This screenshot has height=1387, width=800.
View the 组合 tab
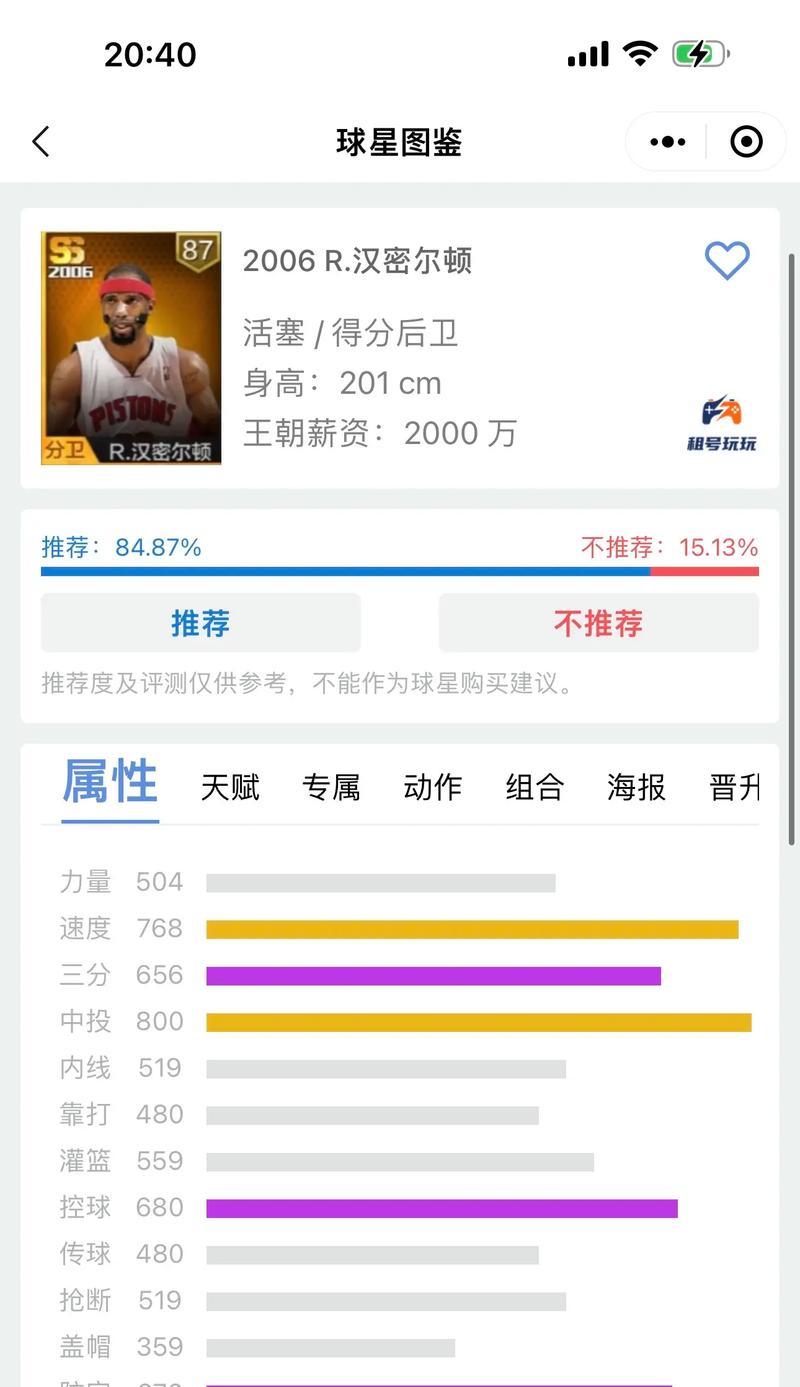(535, 788)
